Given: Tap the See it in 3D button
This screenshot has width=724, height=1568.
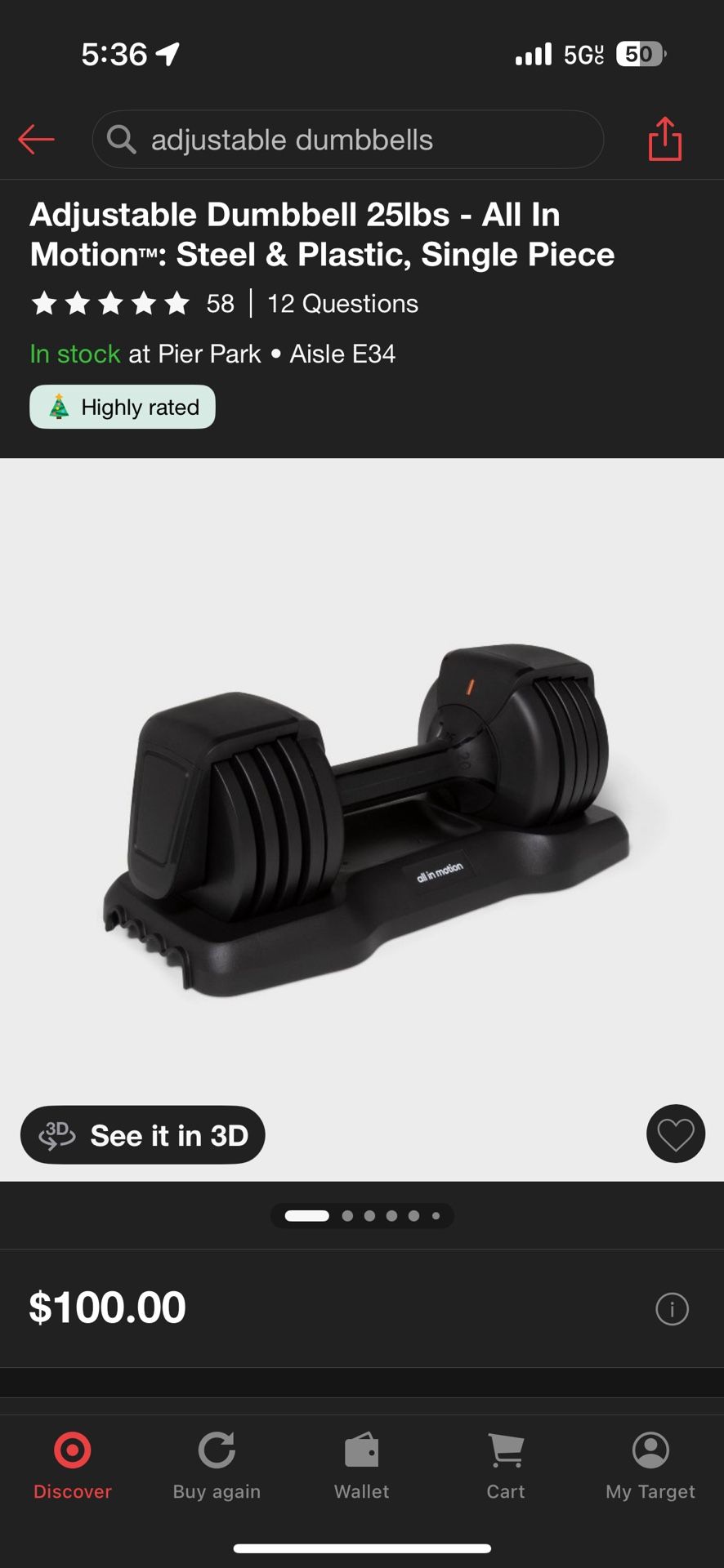Looking at the screenshot, I should [x=142, y=1134].
